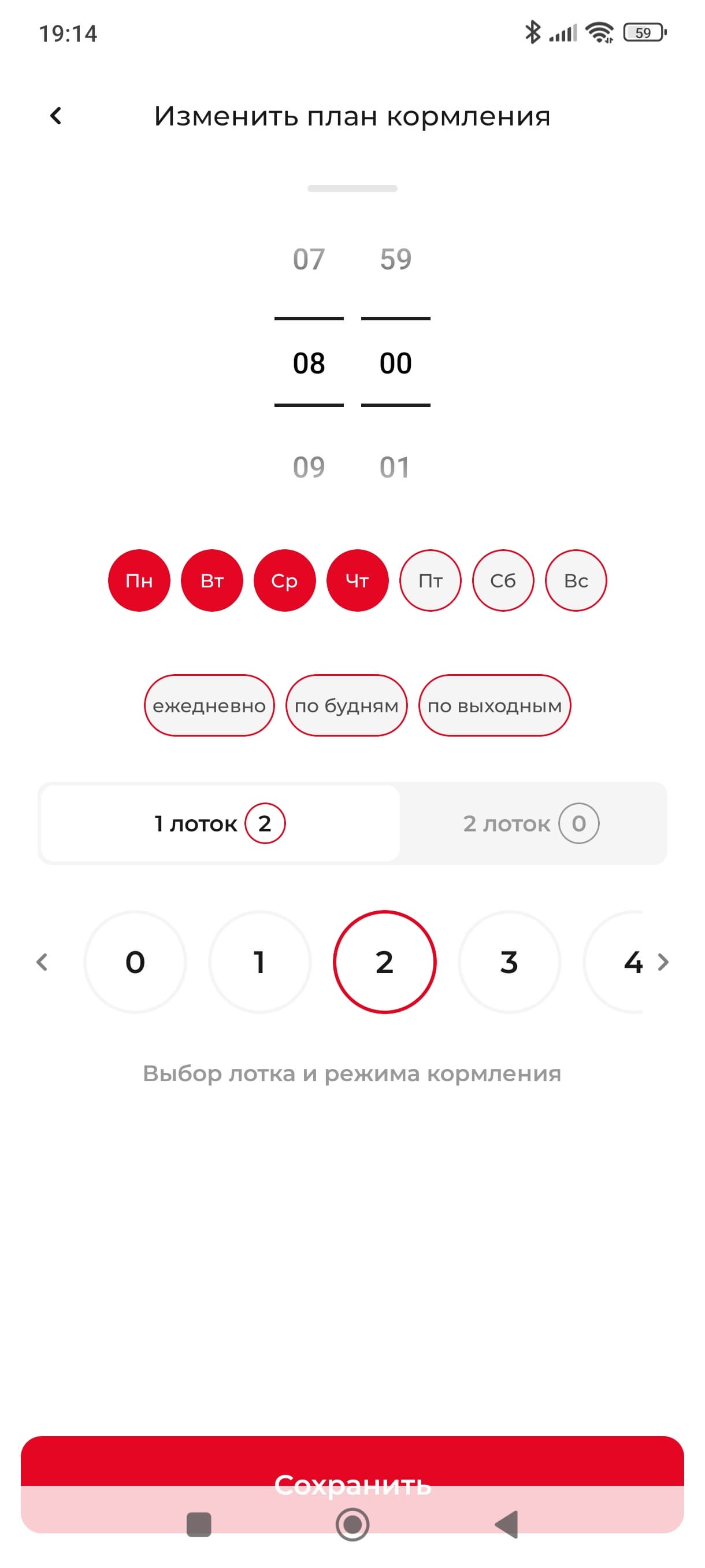Select Friday (Пт) day chip
Screen dimensions: 705x1568
tap(430, 580)
